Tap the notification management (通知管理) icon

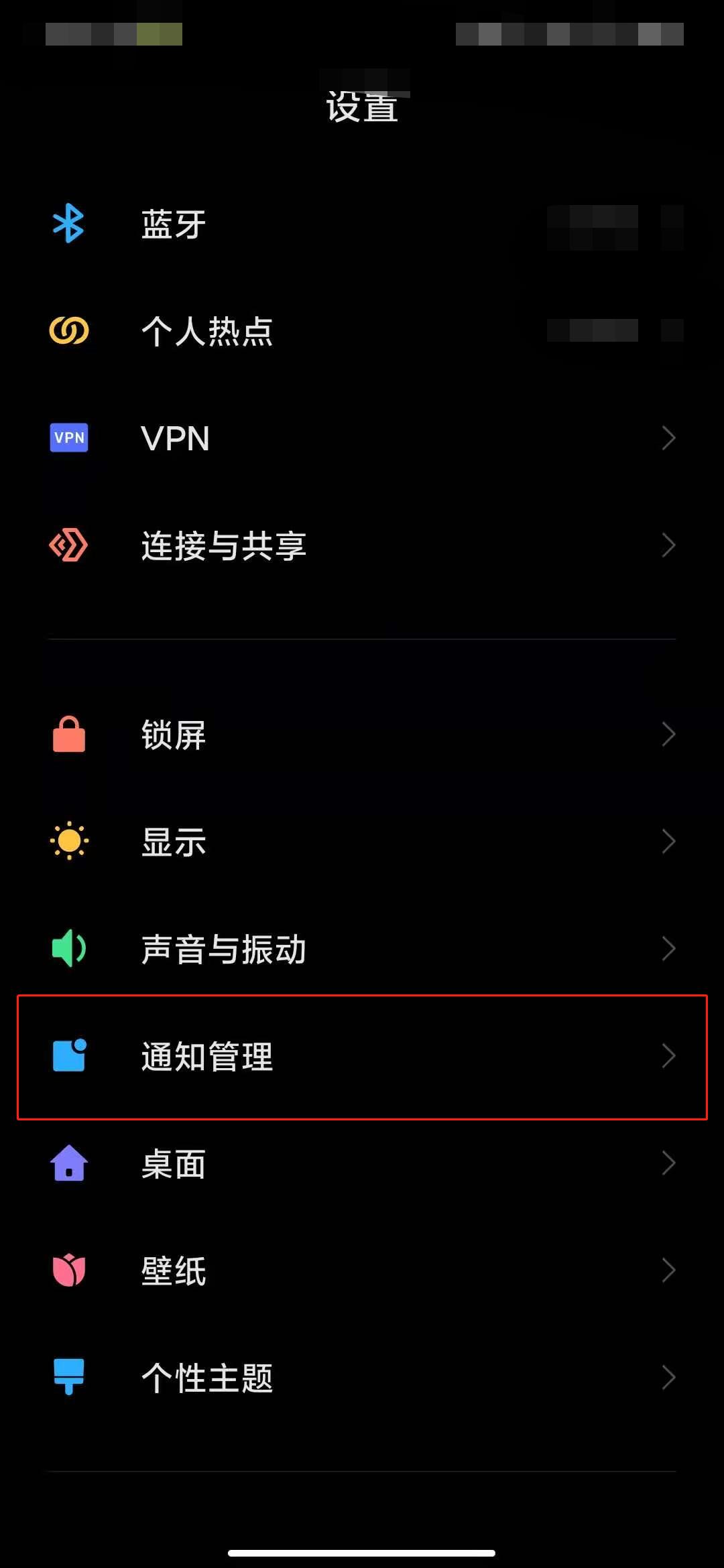[68, 1056]
